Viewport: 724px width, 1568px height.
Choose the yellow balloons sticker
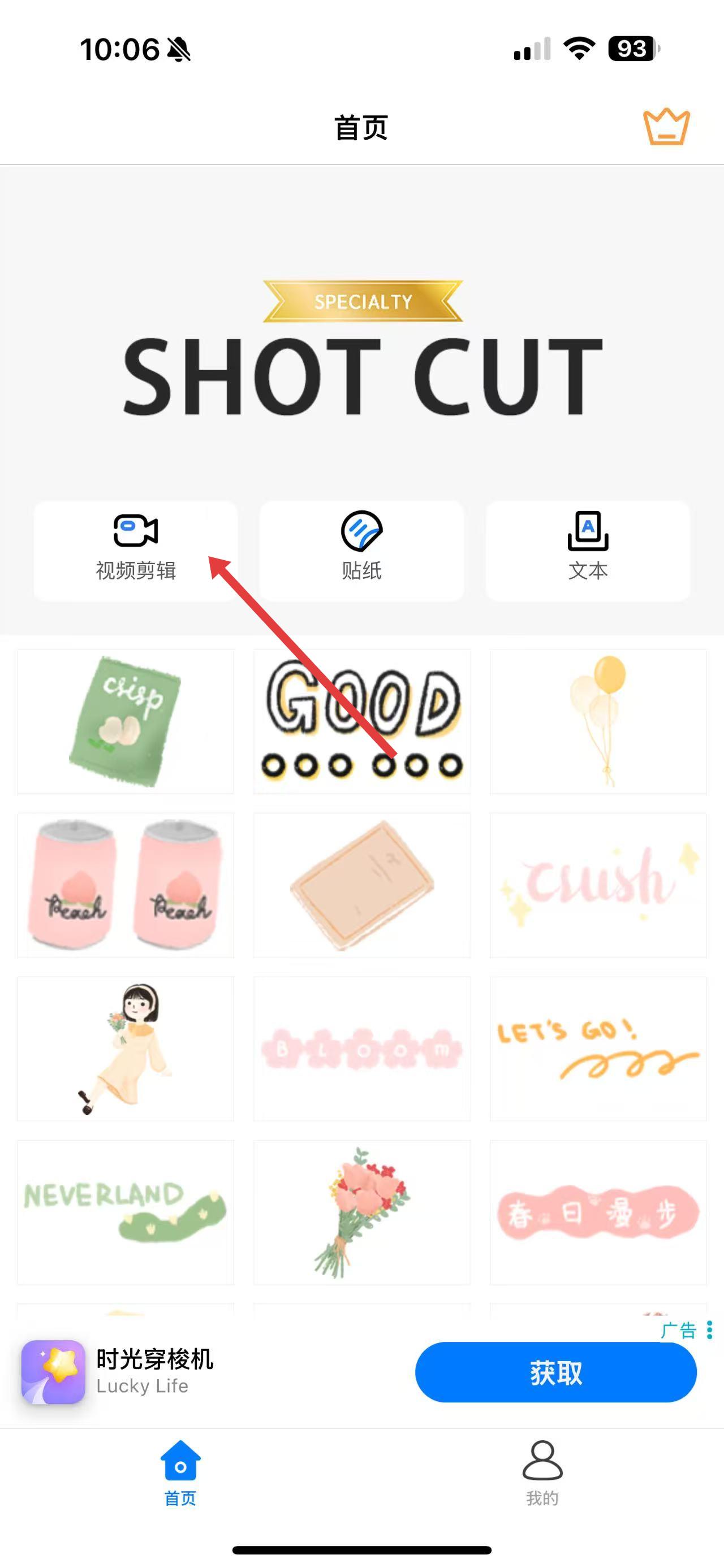[x=598, y=721]
